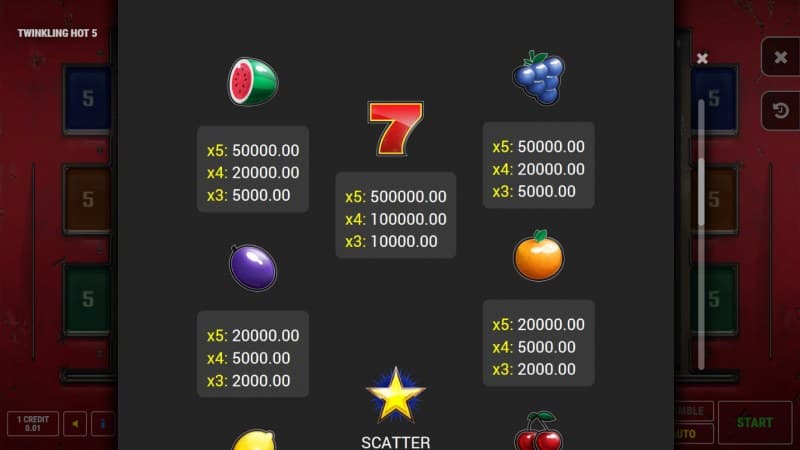Hit the green START button
The width and height of the screenshot is (800, 450).
754,423
